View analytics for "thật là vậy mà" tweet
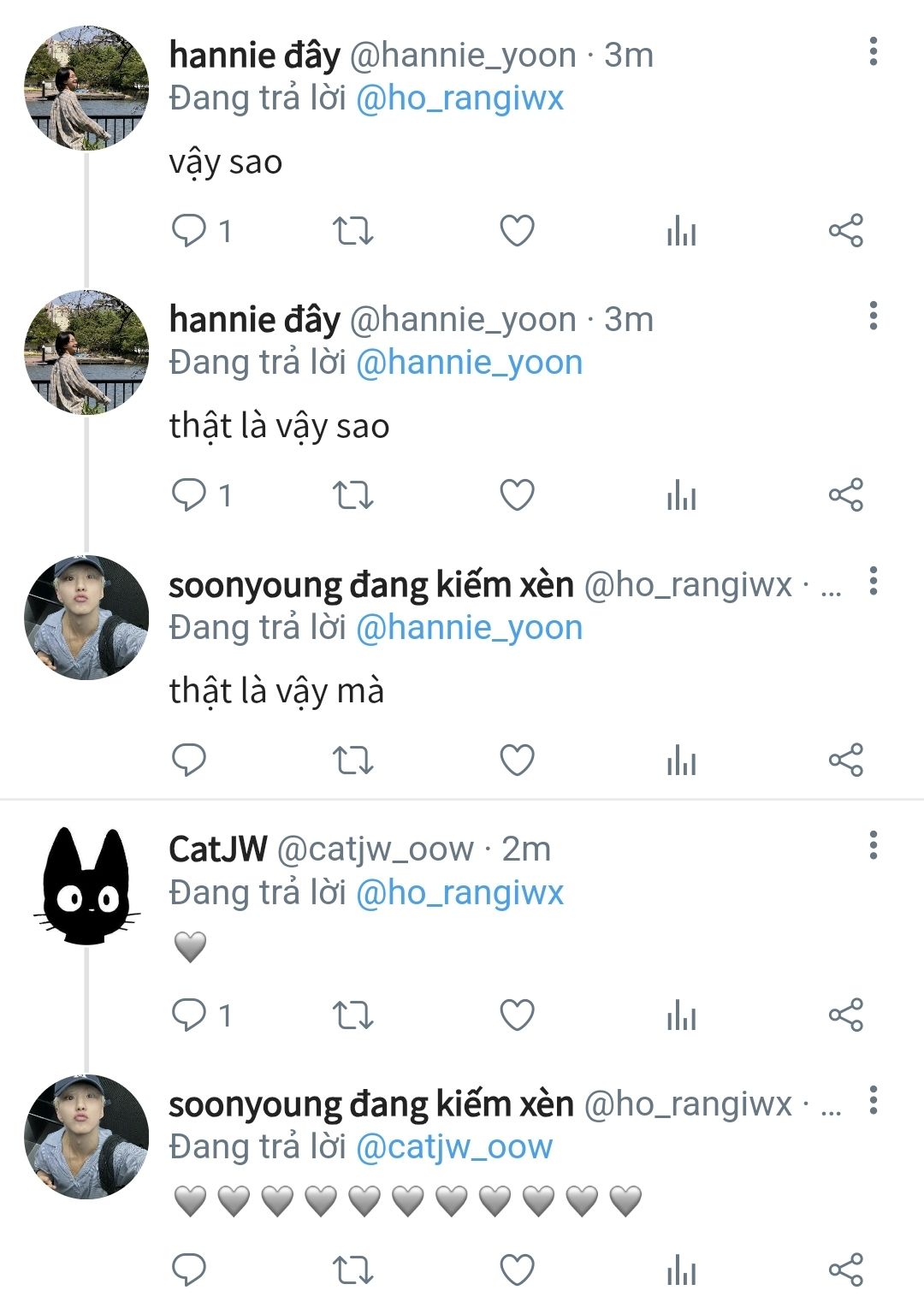The height and width of the screenshot is (1302, 924). tap(681, 760)
